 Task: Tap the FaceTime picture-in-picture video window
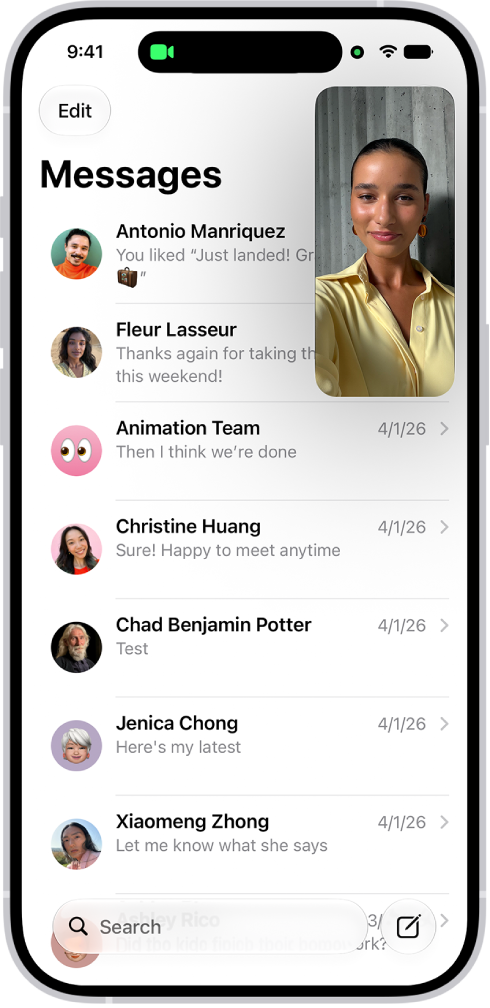point(385,241)
